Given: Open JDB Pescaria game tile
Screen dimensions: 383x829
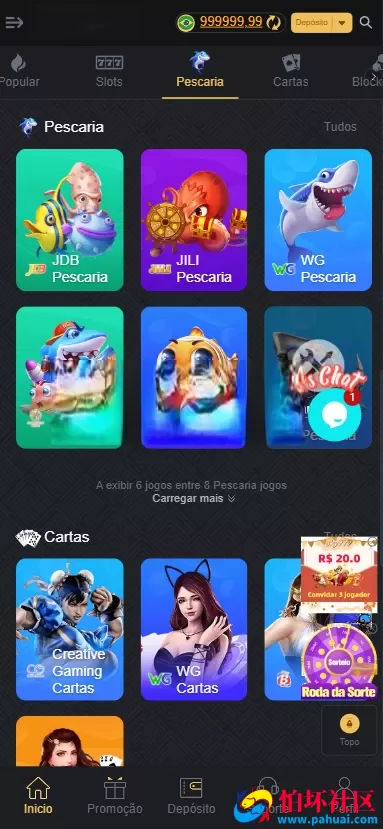Looking at the screenshot, I should pyautogui.click(x=70, y=220).
